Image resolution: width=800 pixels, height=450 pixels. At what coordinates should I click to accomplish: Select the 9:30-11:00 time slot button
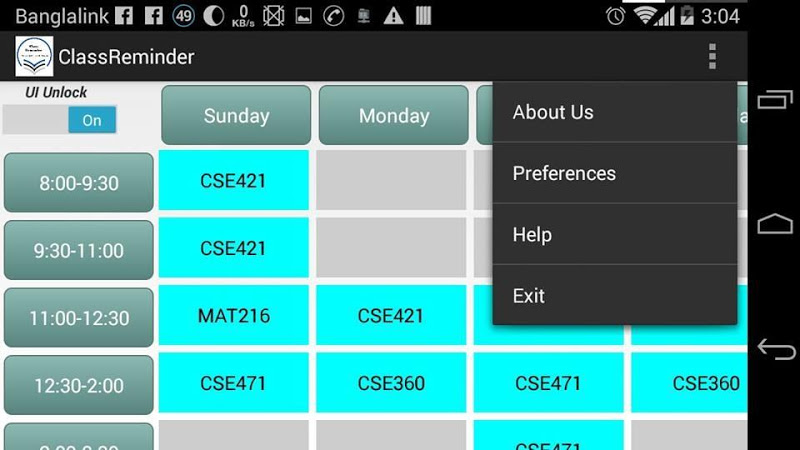tap(78, 250)
